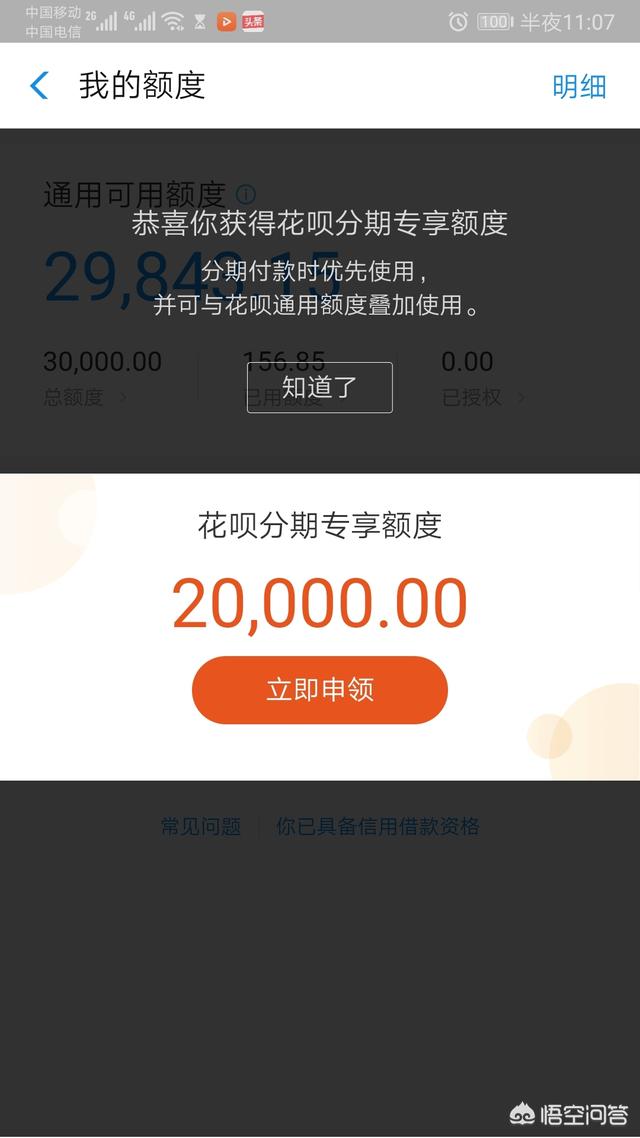
Task: Go back from 我的额度 page
Action: [x=39, y=86]
